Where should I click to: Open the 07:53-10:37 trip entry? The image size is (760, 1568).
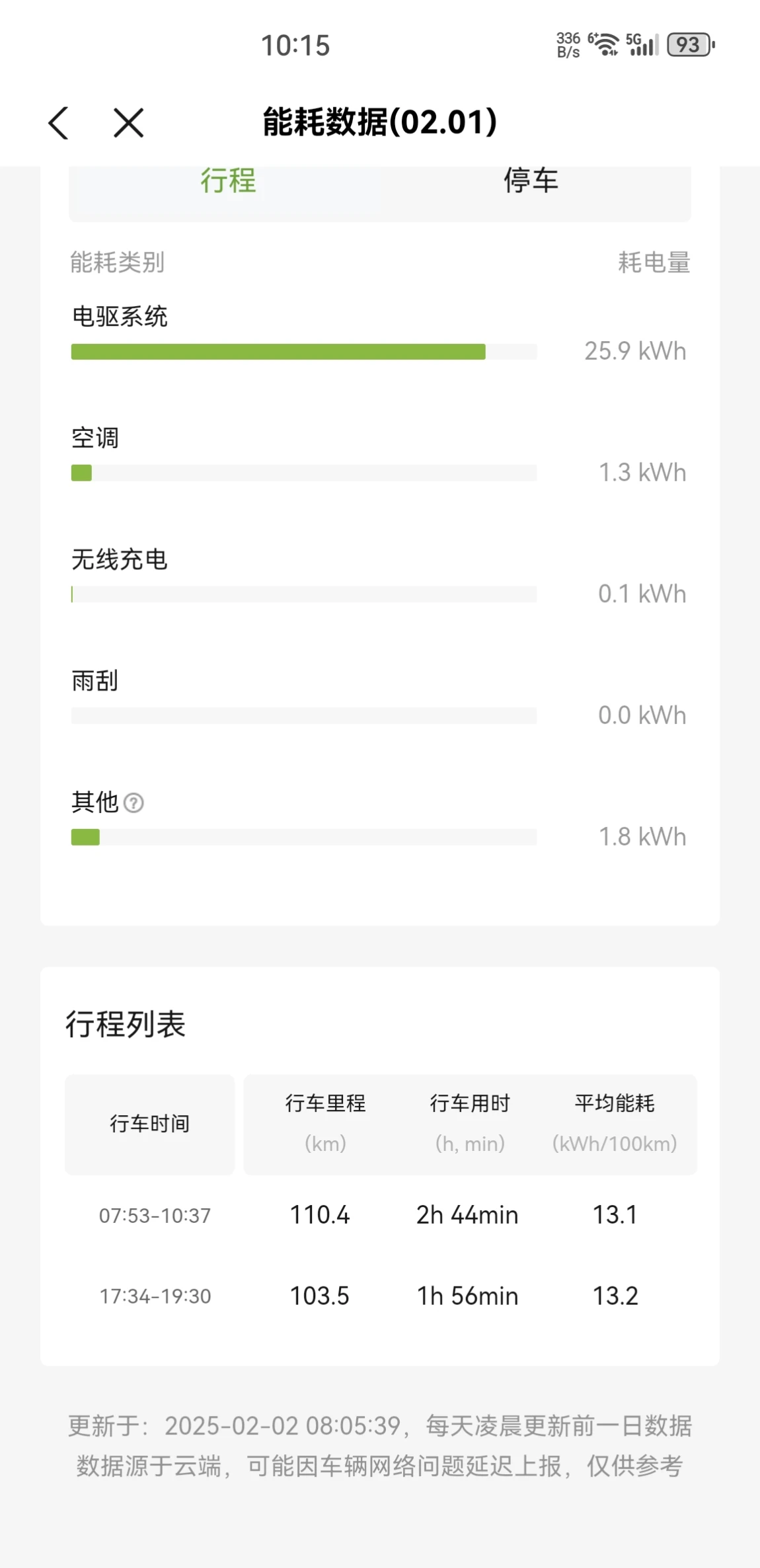coord(381,1215)
